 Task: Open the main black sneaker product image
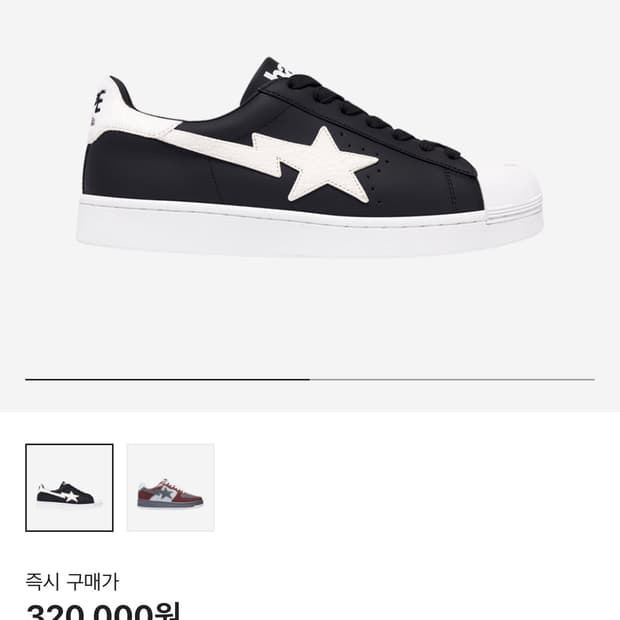pyautogui.click(x=310, y=157)
